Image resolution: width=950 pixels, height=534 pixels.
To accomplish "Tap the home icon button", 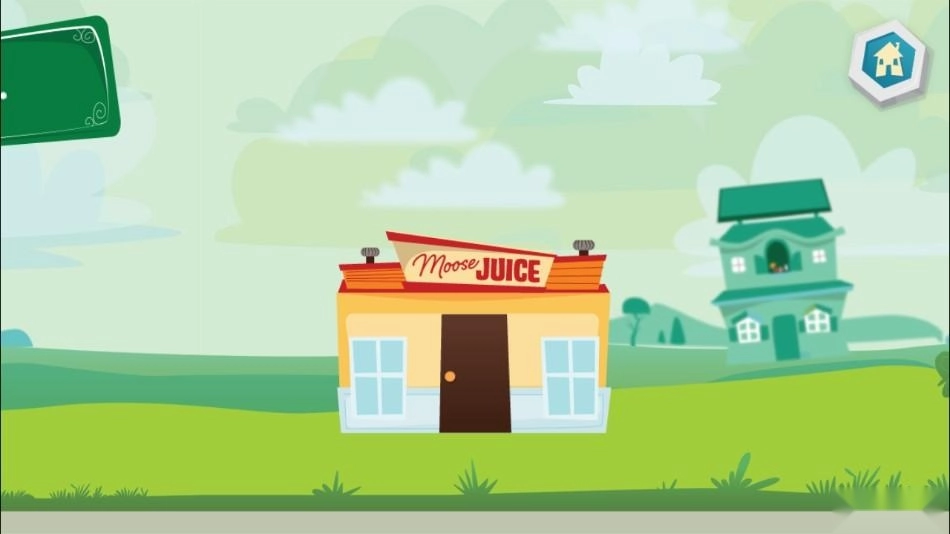I will coord(889,58).
